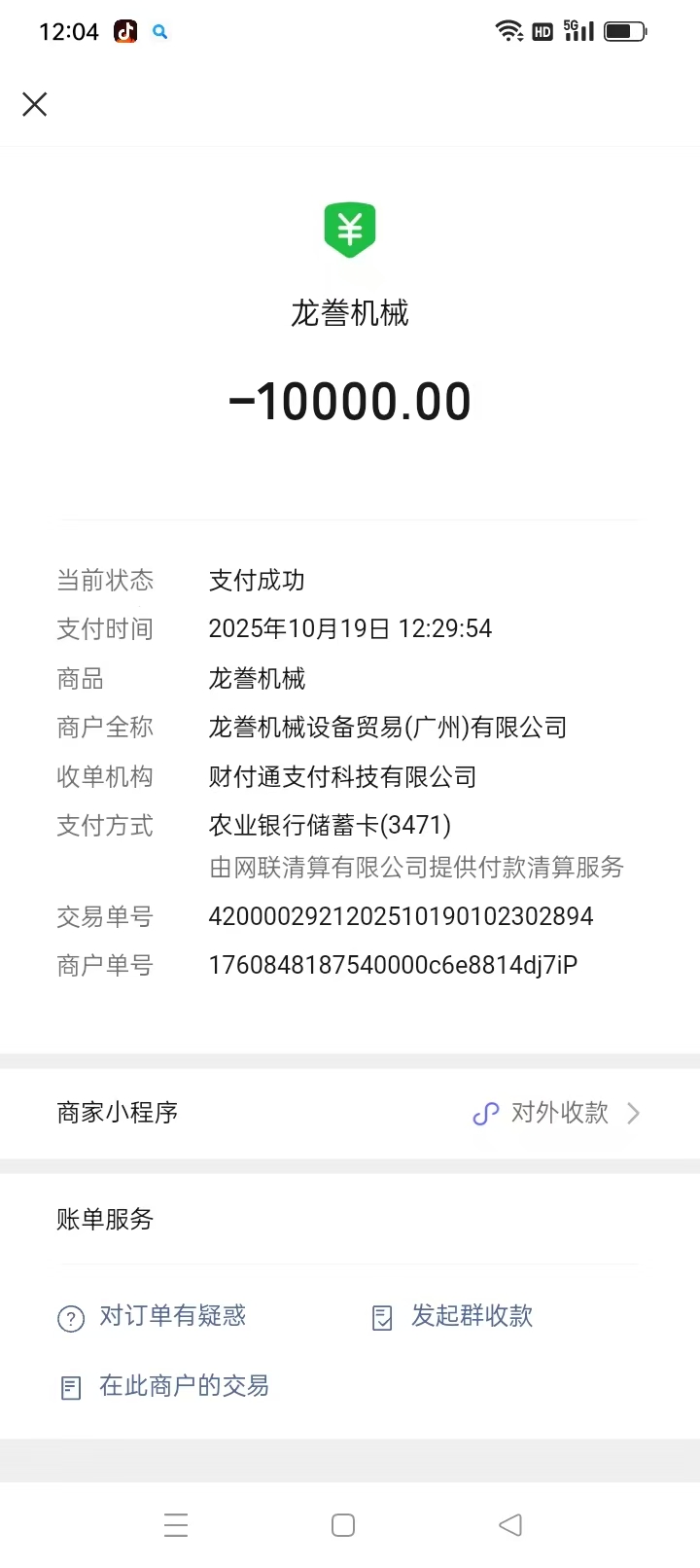Tap the search icon in the status bar
Image resolution: width=700 pixels, height=1568 pixels.
[x=160, y=32]
